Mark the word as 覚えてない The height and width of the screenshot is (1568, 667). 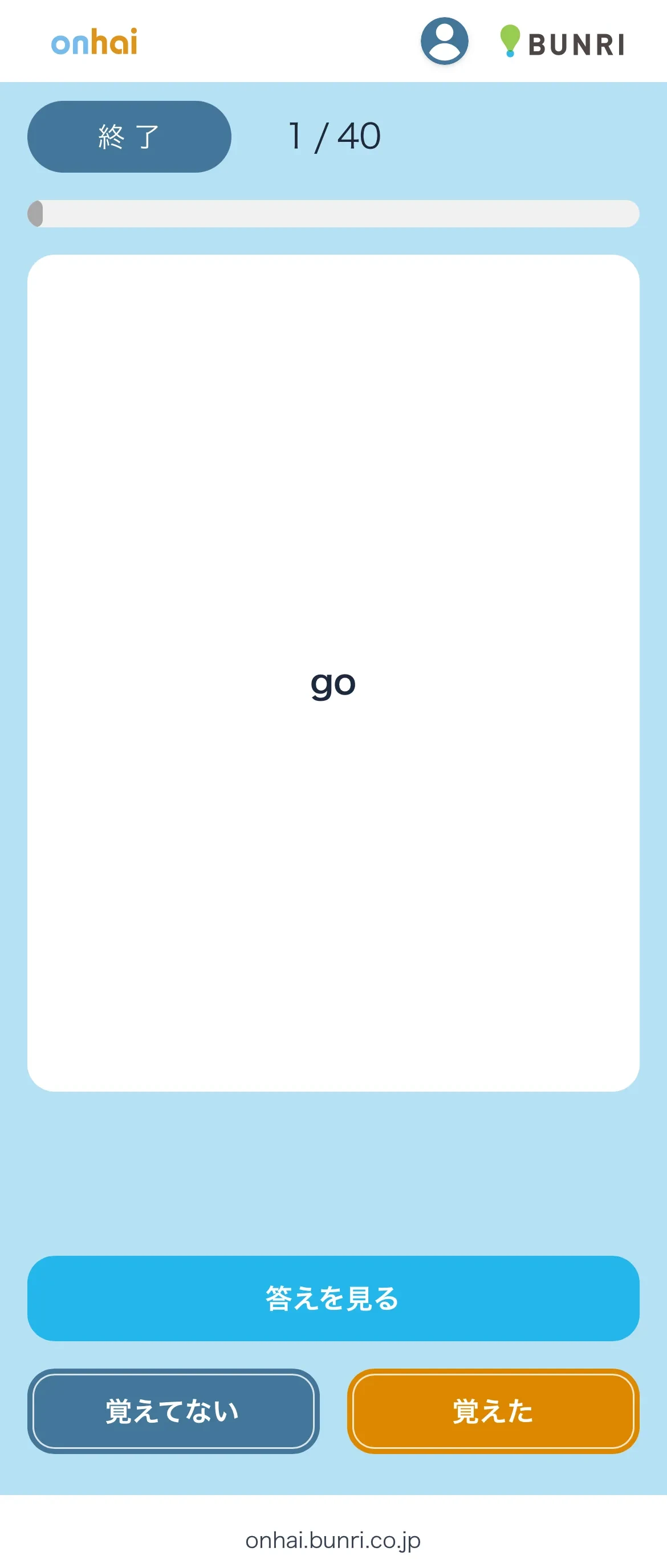click(x=173, y=1410)
